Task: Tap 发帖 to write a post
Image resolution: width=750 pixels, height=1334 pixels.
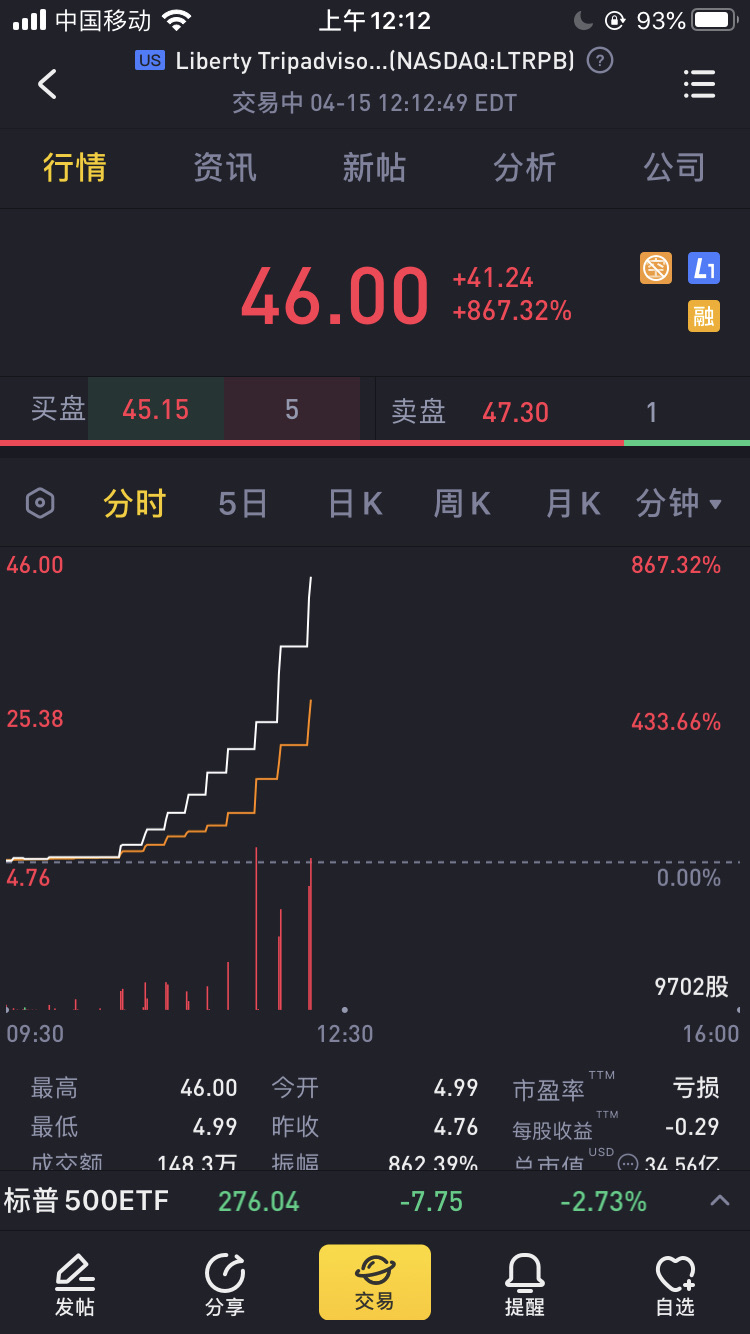Action: [x=74, y=1284]
